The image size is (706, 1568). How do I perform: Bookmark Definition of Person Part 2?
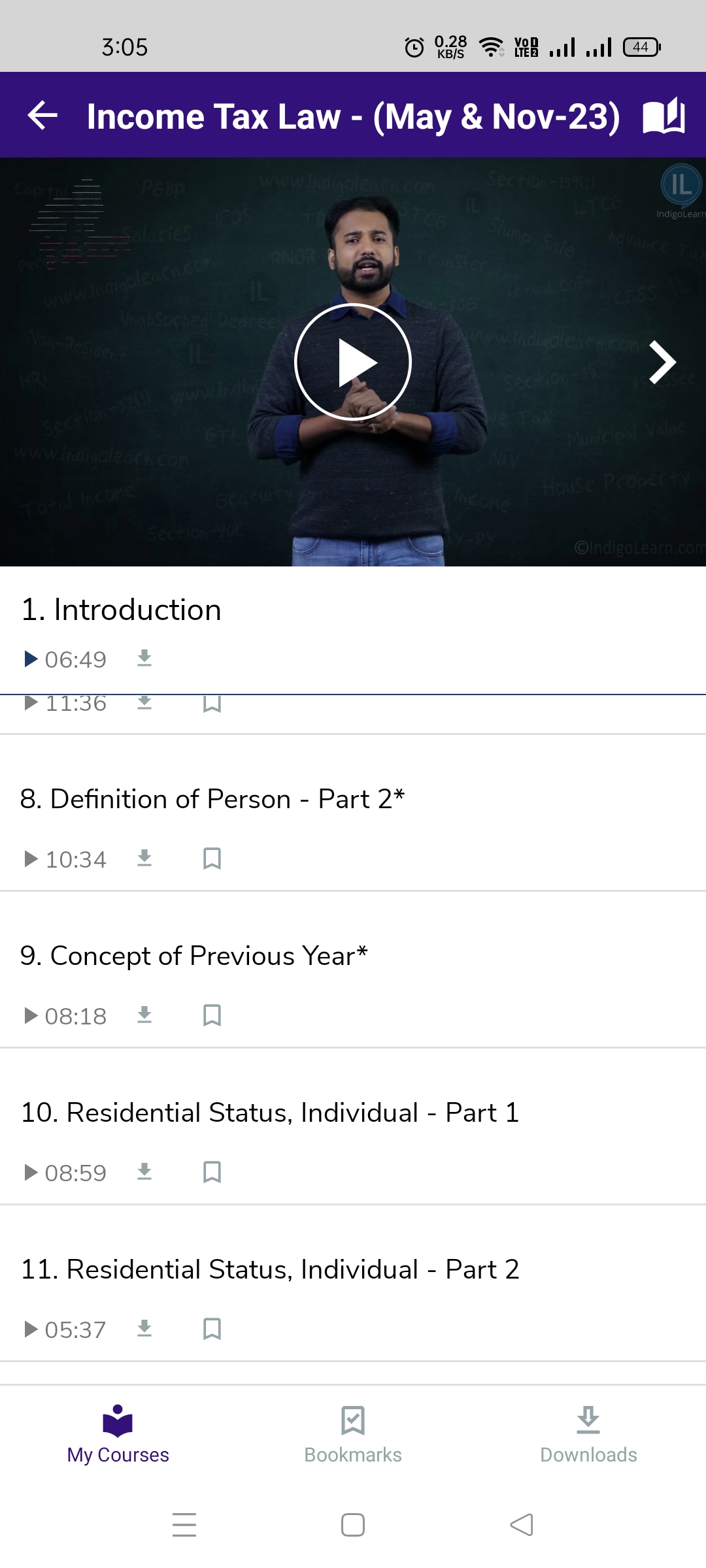[x=212, y=858]
